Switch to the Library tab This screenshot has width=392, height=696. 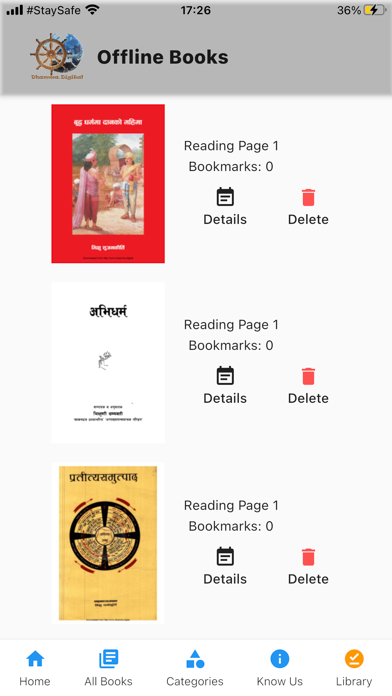point(354,668)
